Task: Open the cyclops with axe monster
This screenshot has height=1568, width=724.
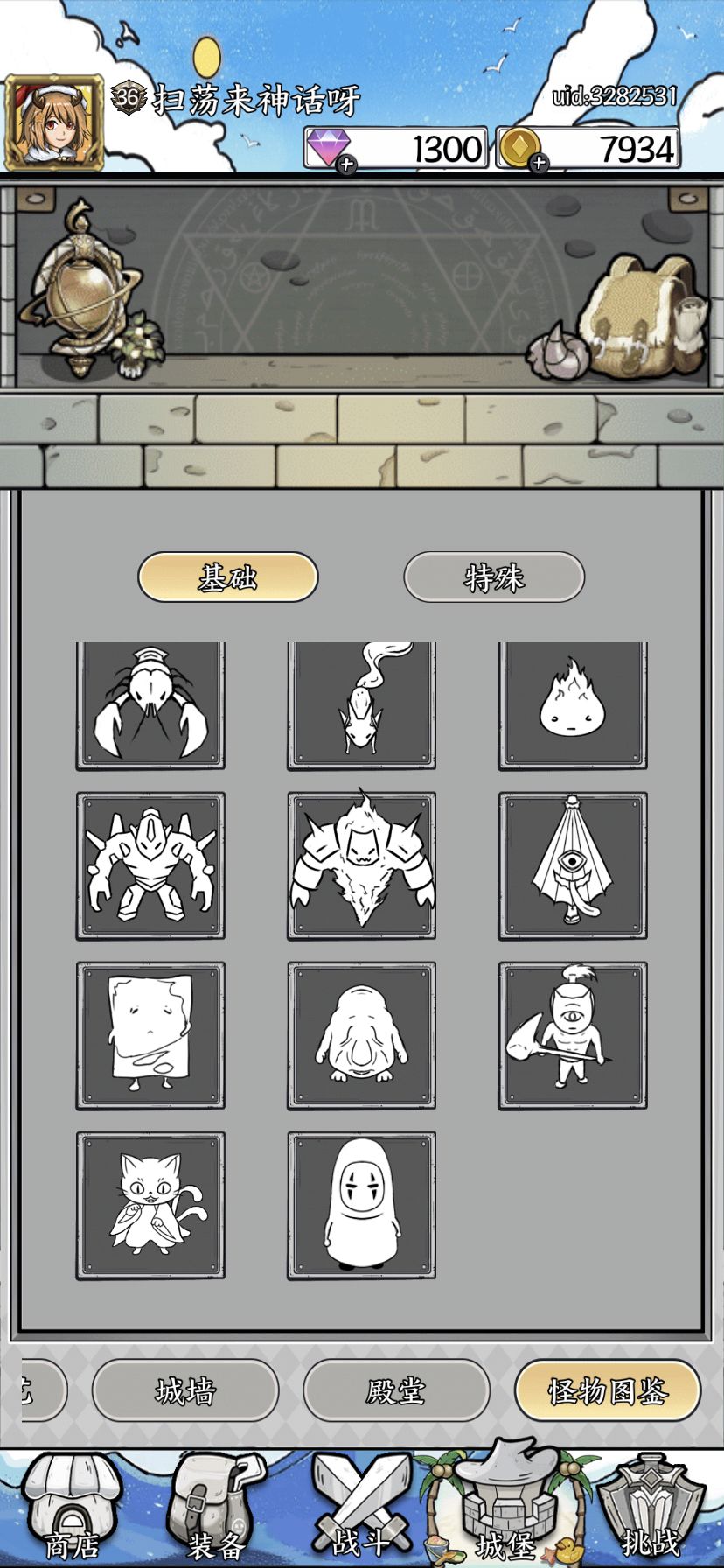Action: pyautogui.click(x=573, y=1036)
